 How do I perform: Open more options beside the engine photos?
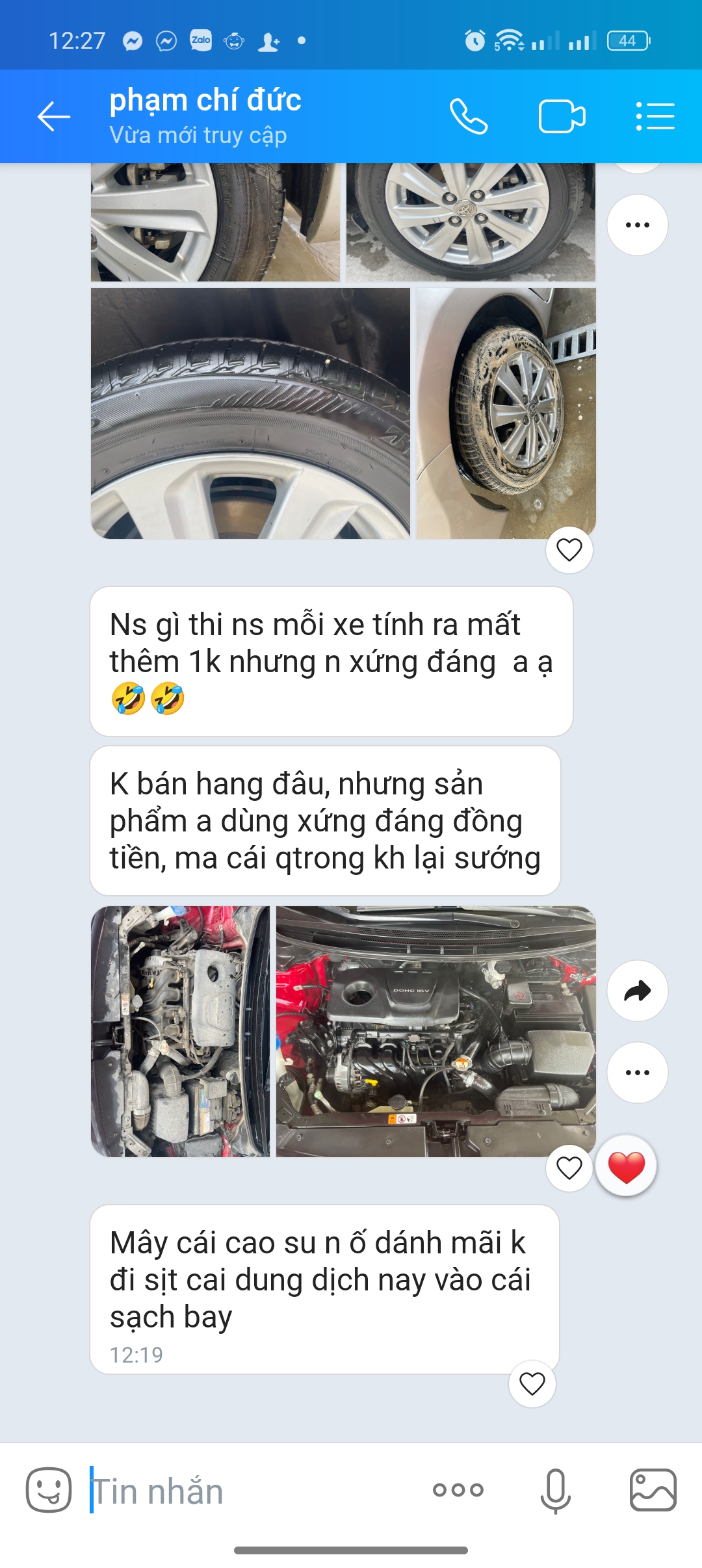point(637,1073)
